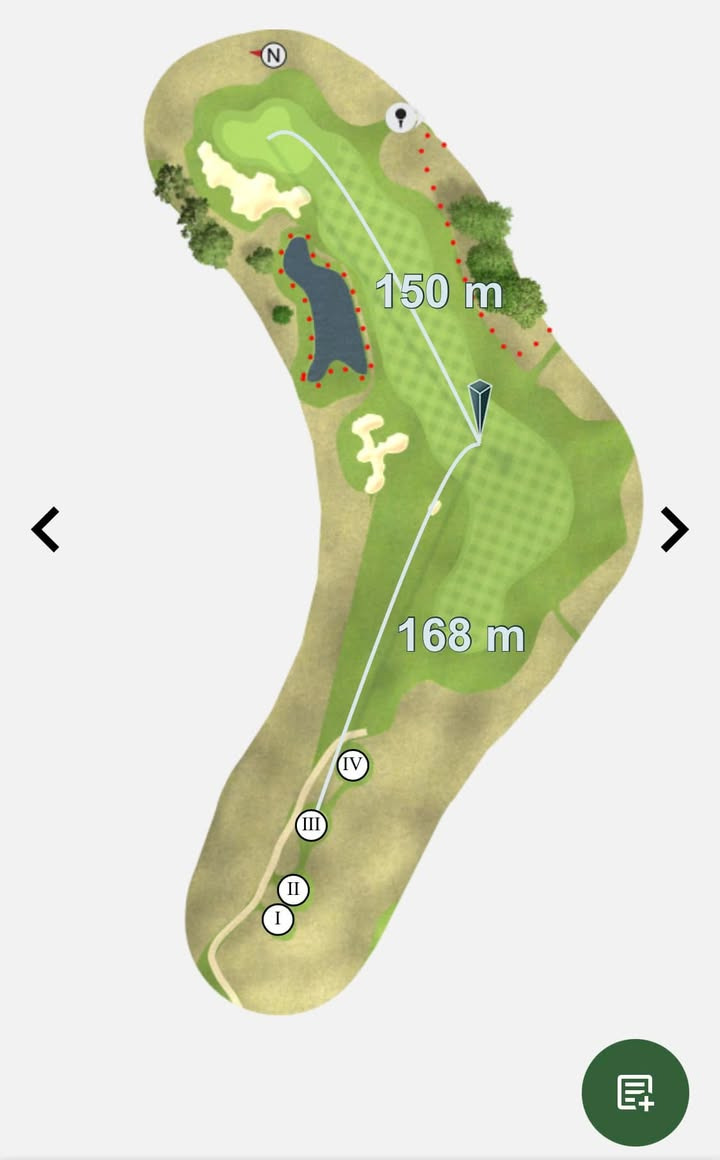Click the small white waypoint dot on the line
The height and width of the screenshot is (1160, 720).
(432, 505)
